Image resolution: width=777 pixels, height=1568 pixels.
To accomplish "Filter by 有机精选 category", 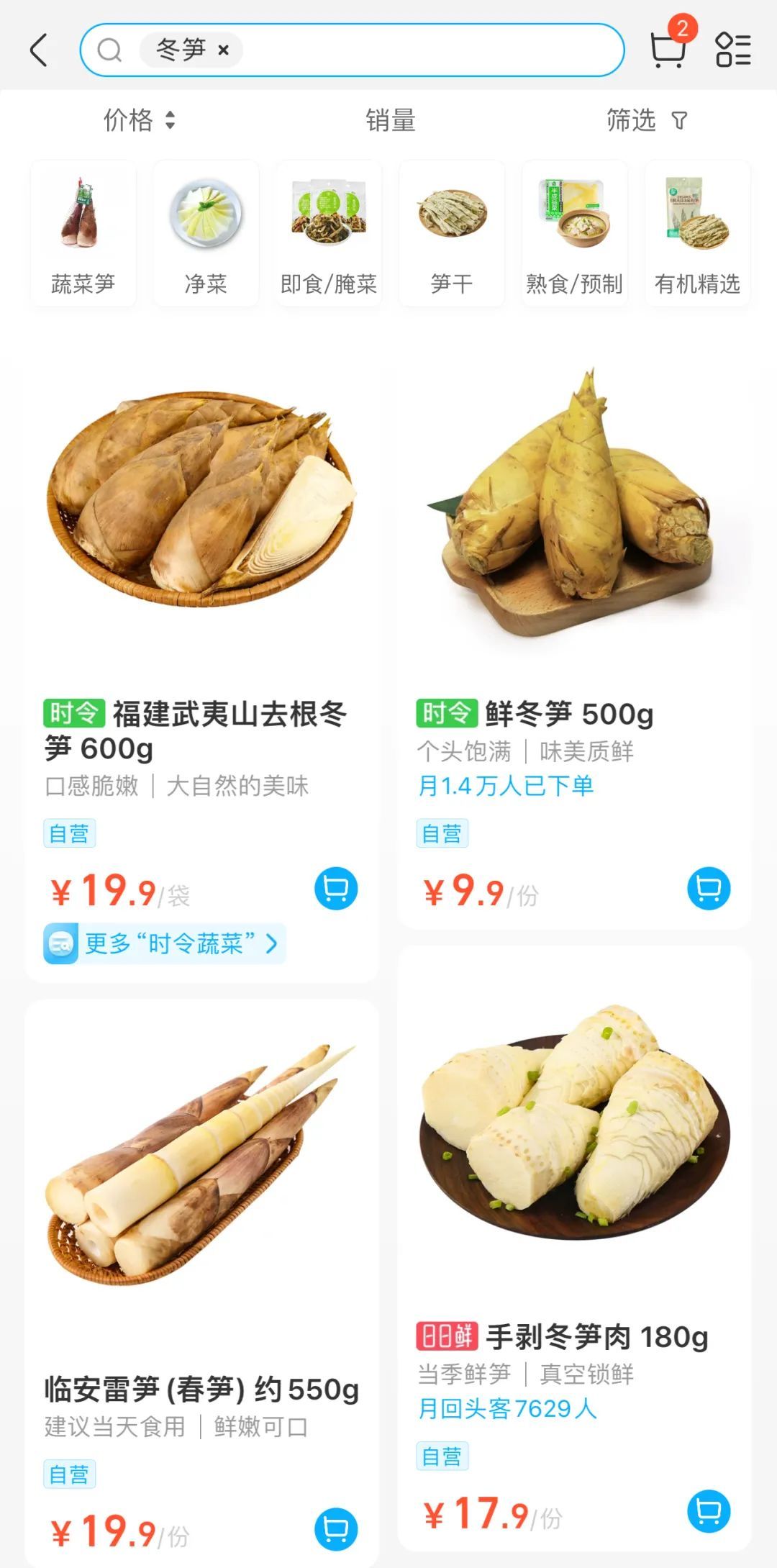I will (x=697, y=234).
